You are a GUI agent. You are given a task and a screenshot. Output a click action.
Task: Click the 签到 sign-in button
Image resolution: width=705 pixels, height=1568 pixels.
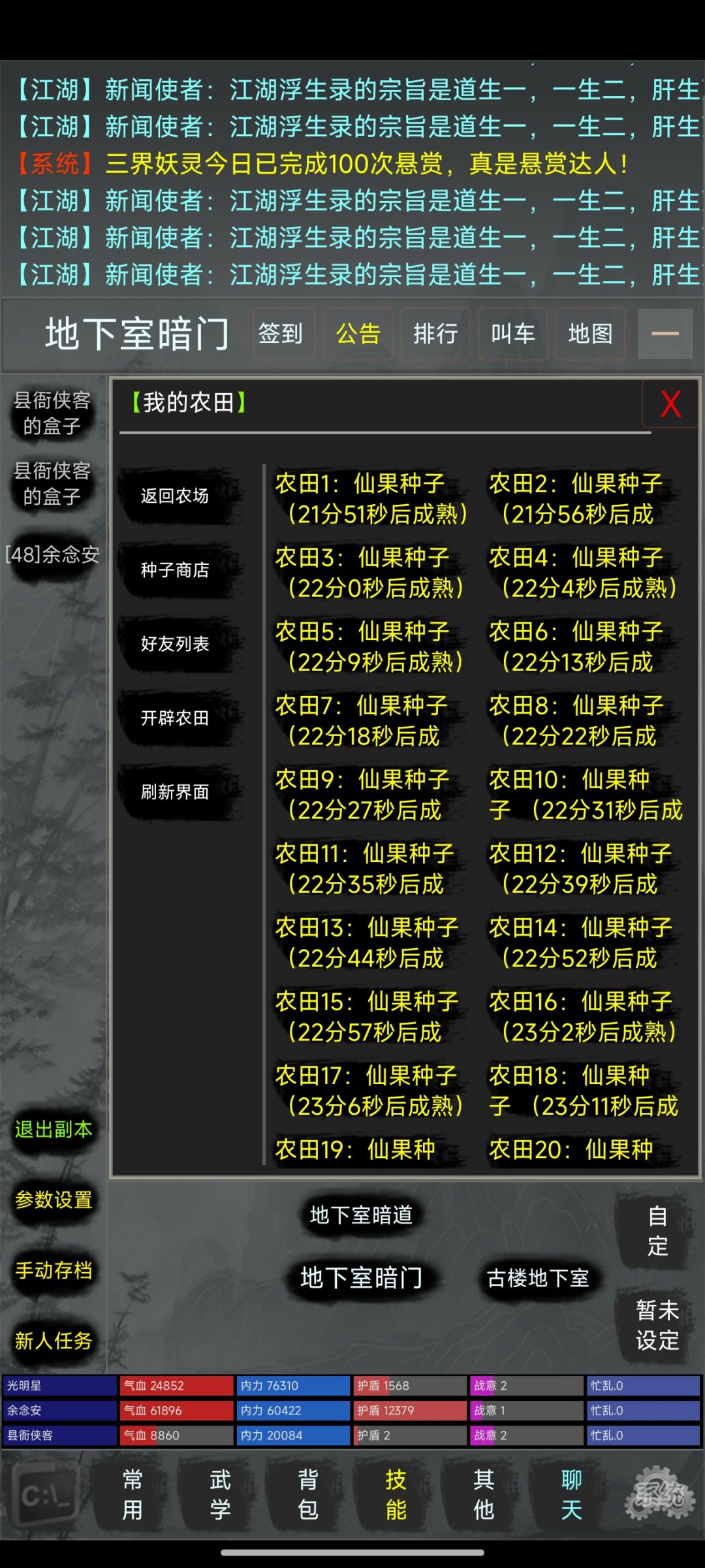[283, 334]
